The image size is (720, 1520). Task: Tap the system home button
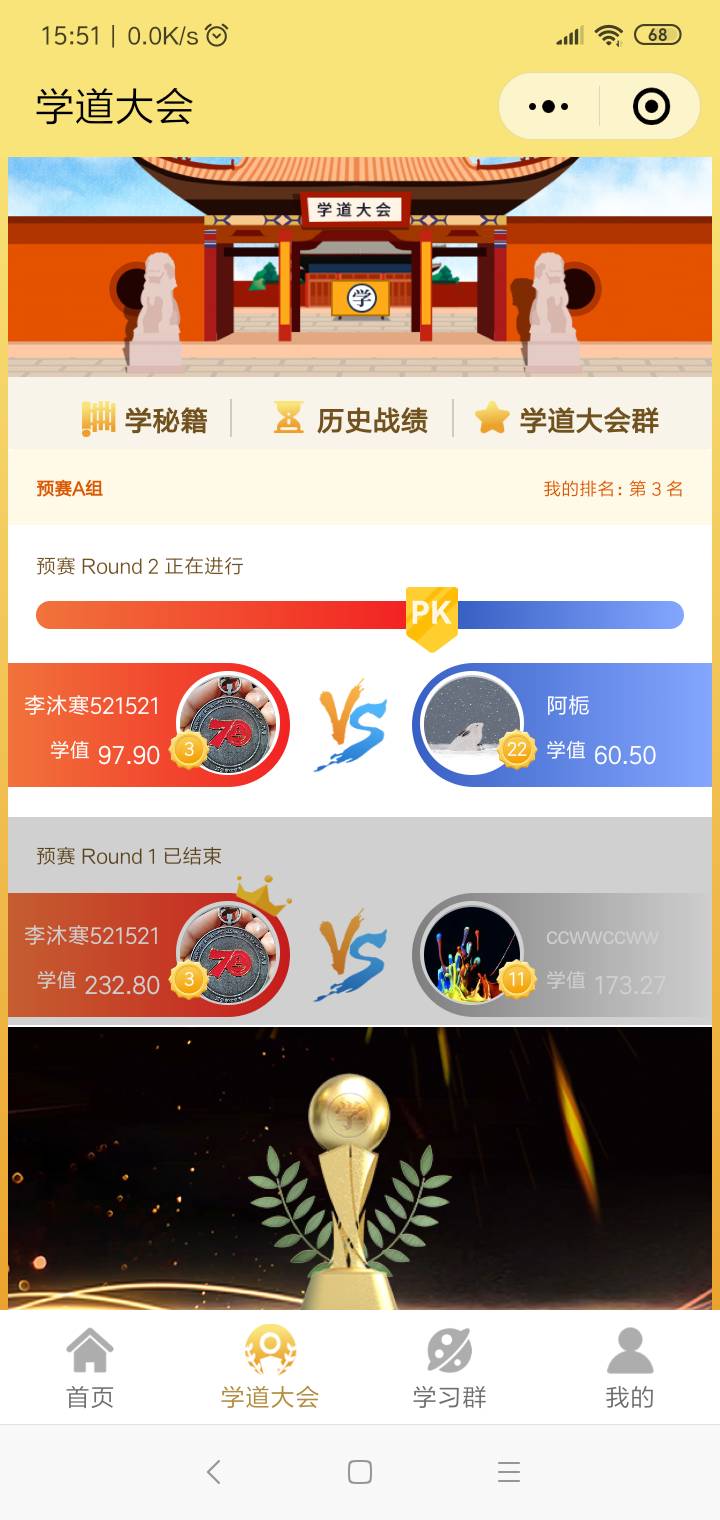(x=360, y=1471)
